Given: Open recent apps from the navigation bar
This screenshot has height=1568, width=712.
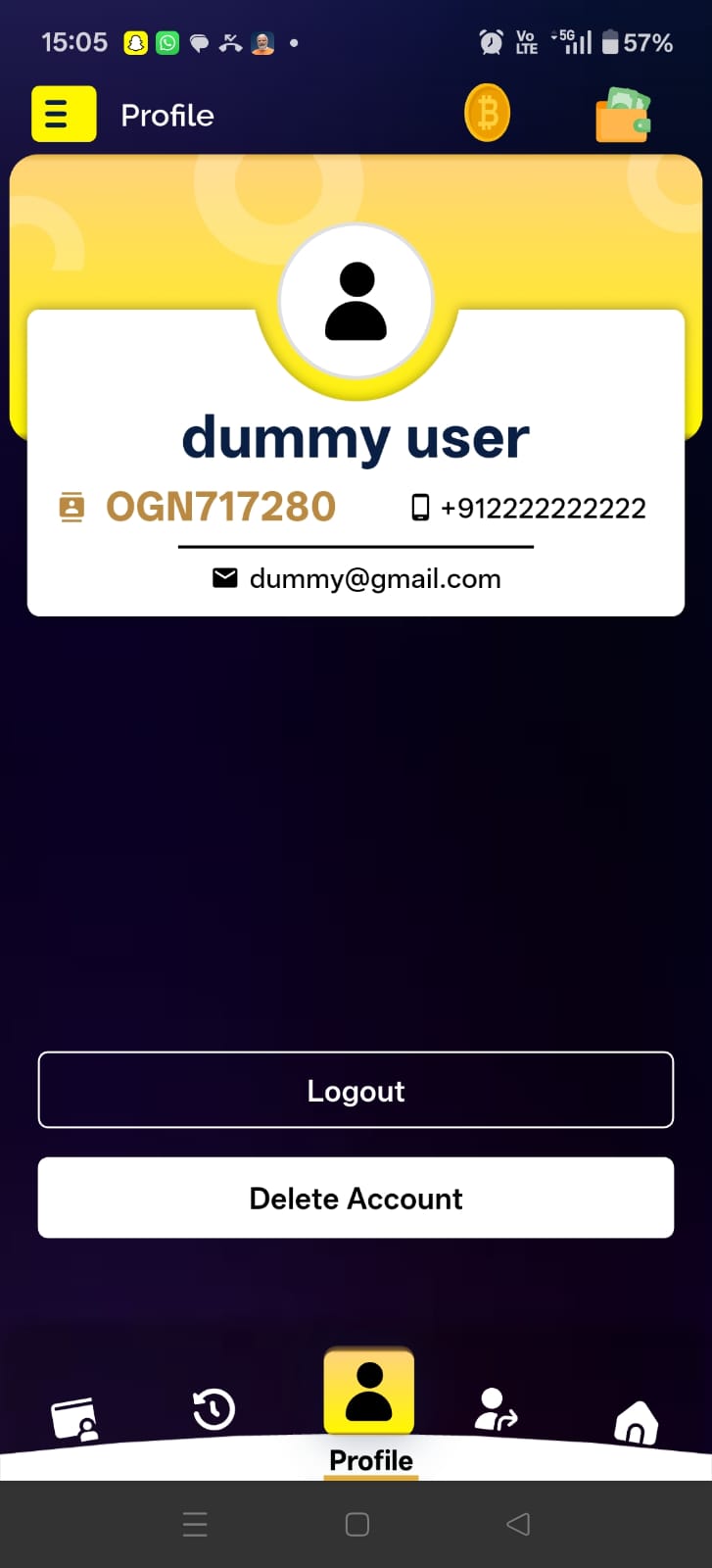Looking at the screenshot, I should point(195,1524).
